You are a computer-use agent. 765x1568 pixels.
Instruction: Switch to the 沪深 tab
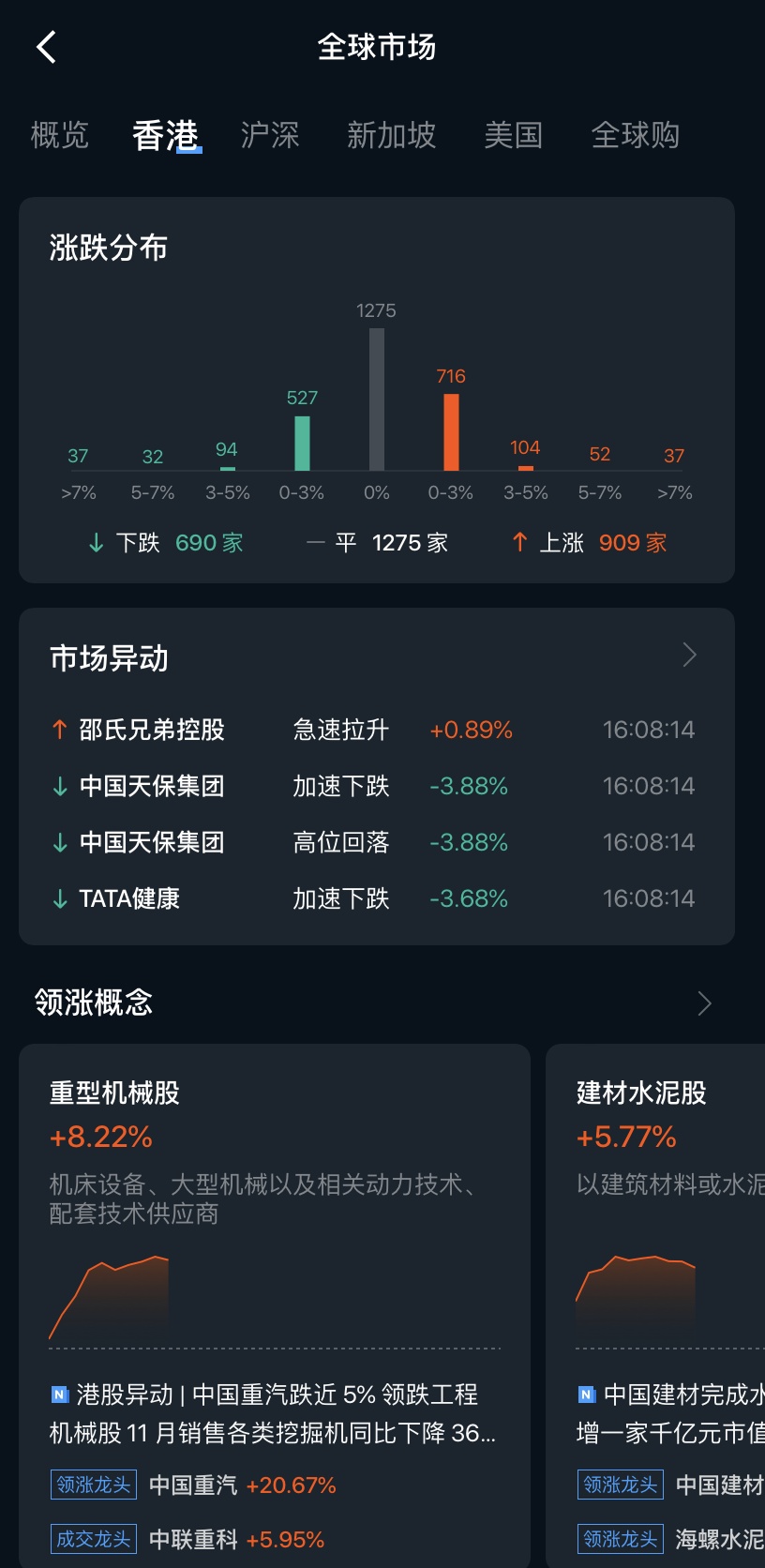tap(270, 136)
